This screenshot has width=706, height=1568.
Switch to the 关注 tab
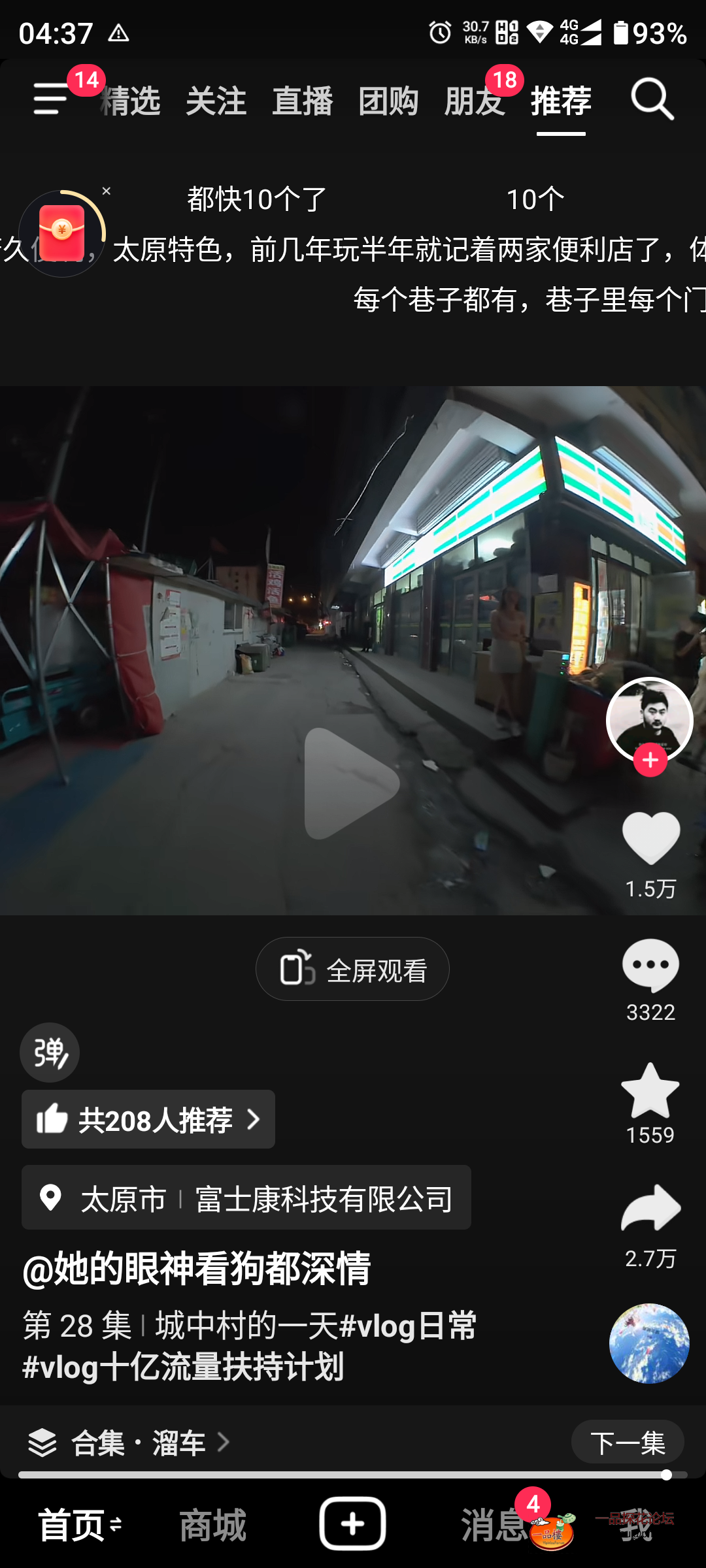pyautogui.click(x=216, y=99)
